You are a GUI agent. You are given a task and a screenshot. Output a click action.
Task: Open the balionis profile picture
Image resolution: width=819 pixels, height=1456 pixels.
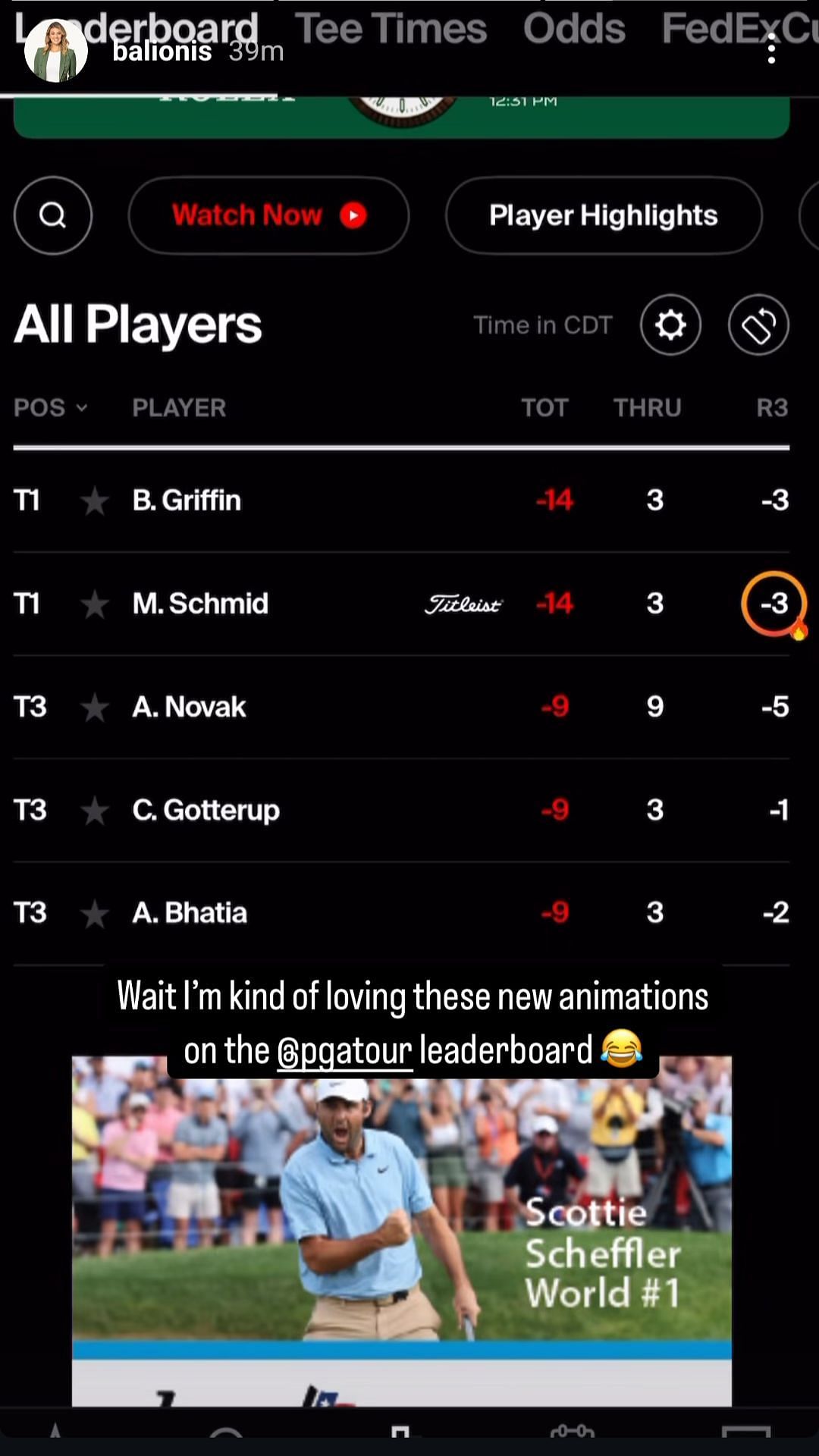55,51
